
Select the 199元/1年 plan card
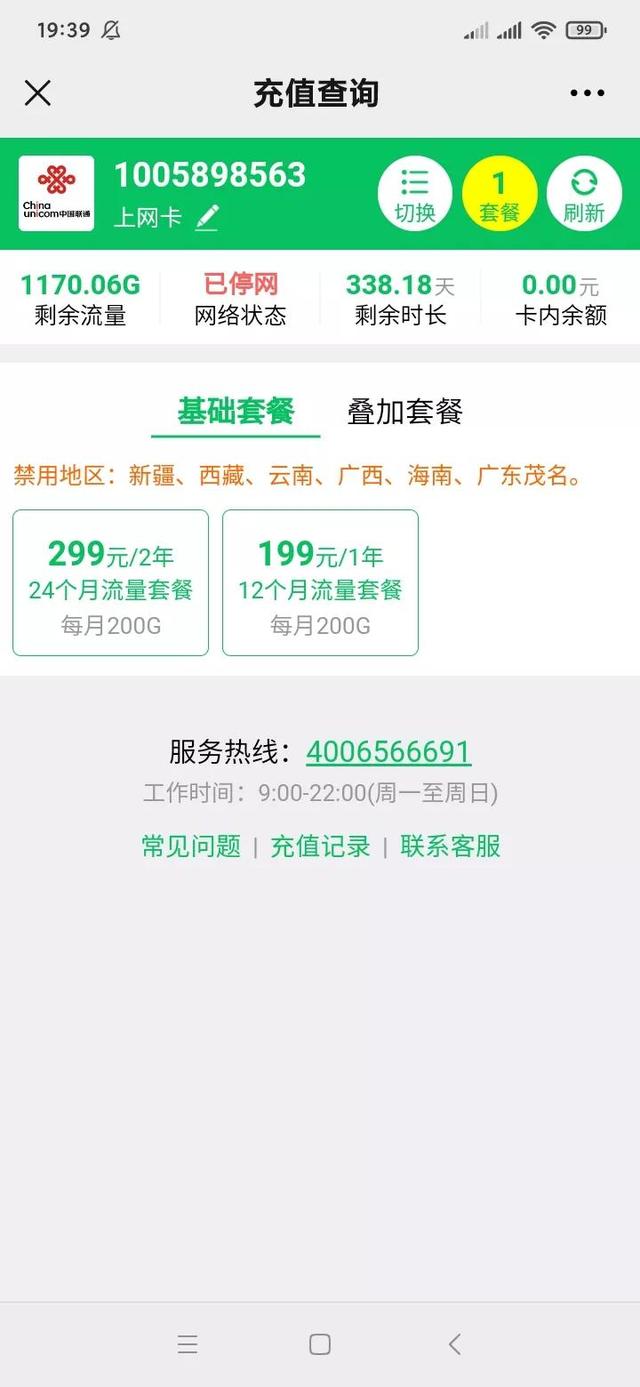(320, 583)
